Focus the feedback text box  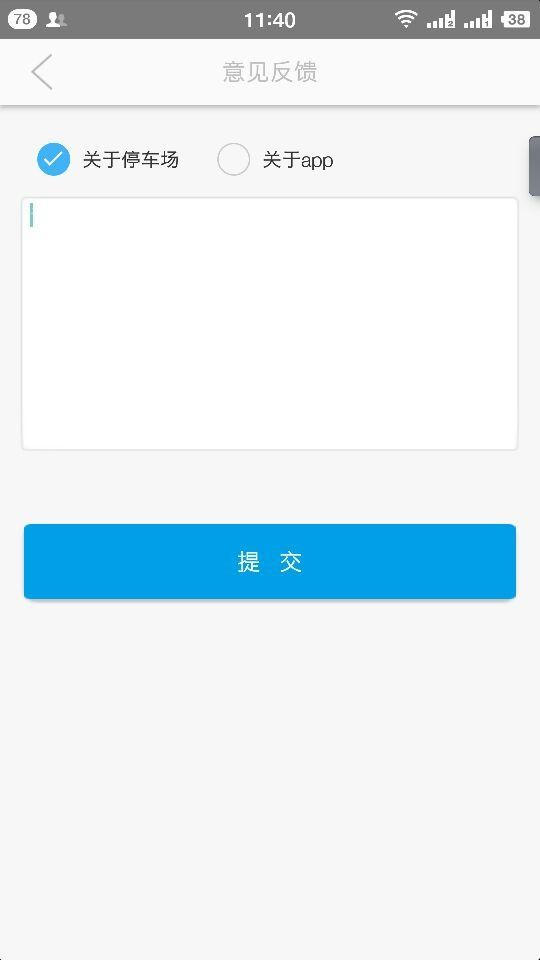pos(270,324)
